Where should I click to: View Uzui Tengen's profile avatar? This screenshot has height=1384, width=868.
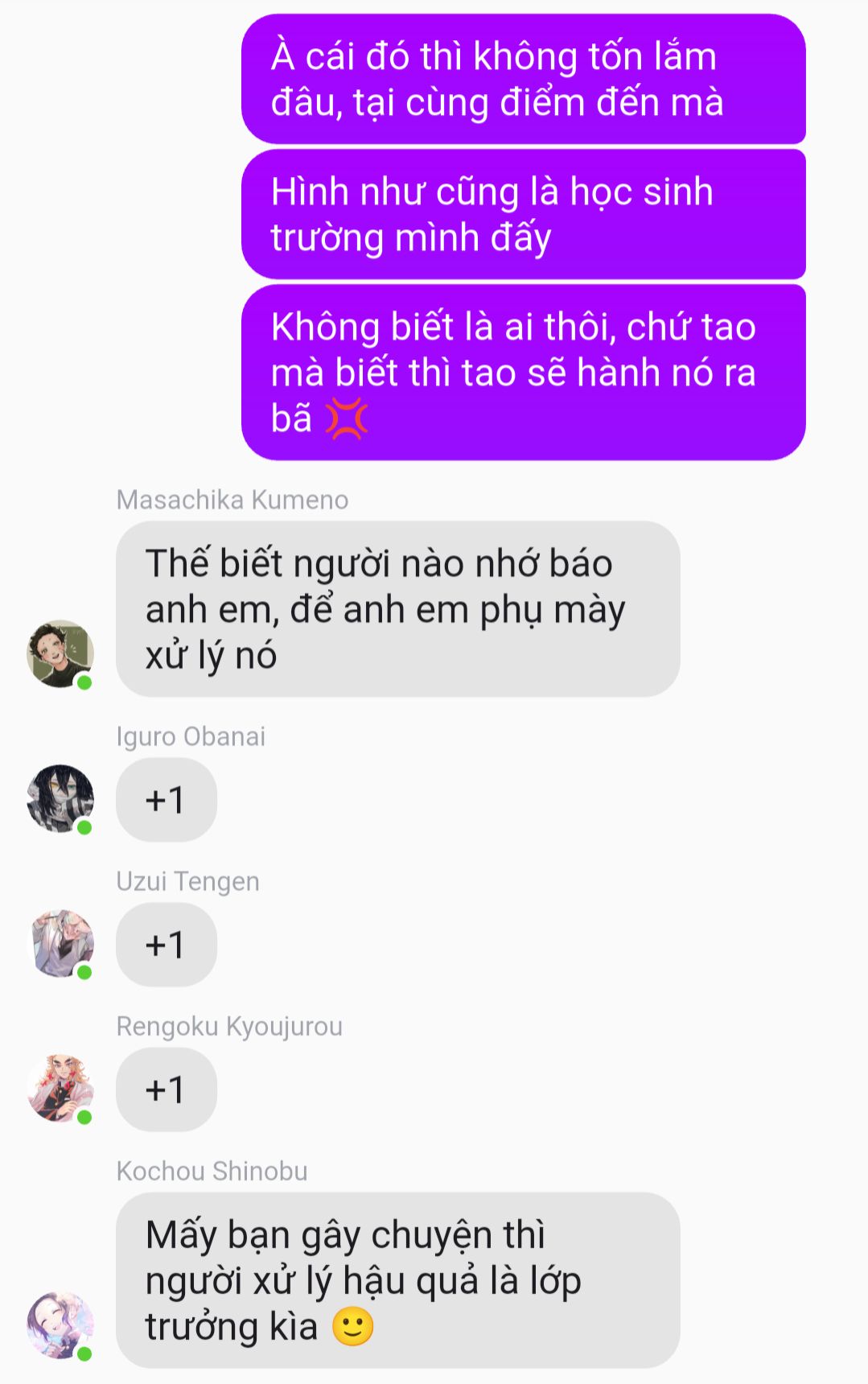click(x=60, y=943)
